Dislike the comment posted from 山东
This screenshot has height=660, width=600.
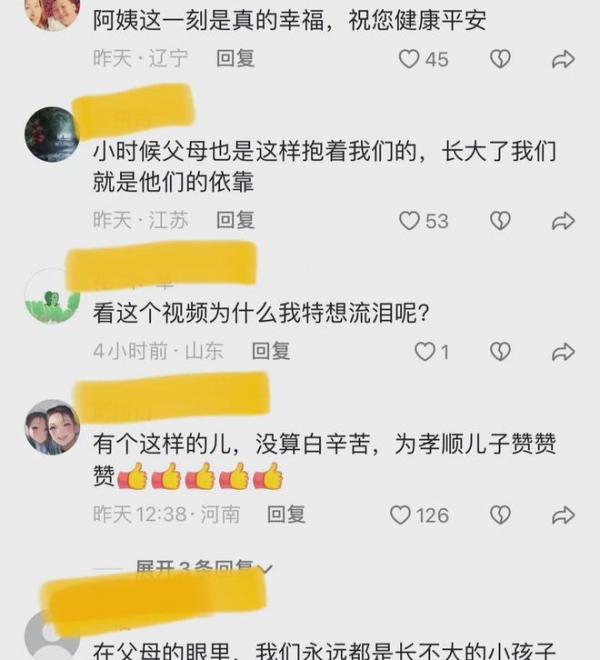coord(500,351)
